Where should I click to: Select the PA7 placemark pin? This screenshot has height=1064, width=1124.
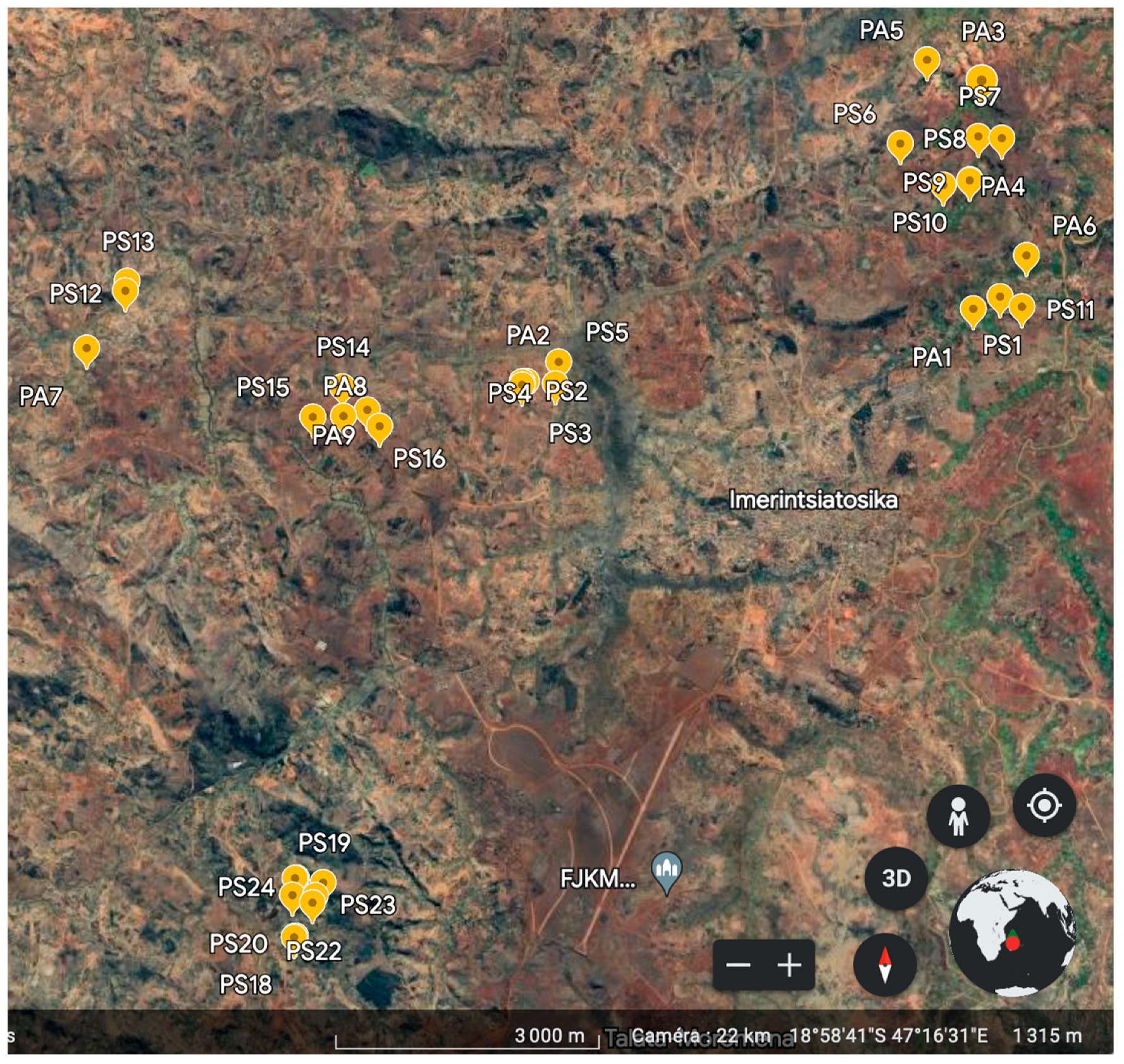87,349
